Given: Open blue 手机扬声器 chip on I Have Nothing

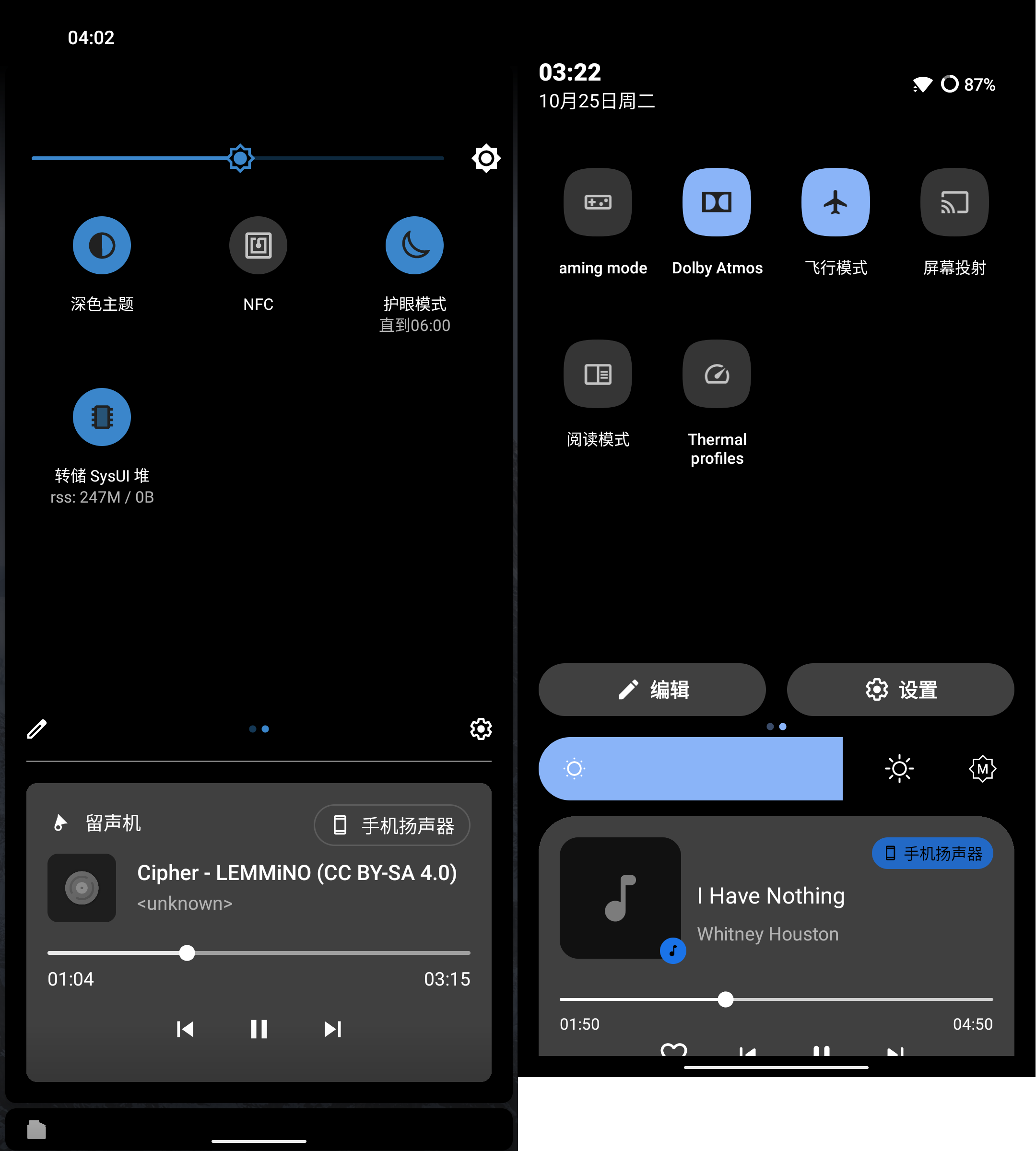Looking at the screenshot, I should (932, 853).
